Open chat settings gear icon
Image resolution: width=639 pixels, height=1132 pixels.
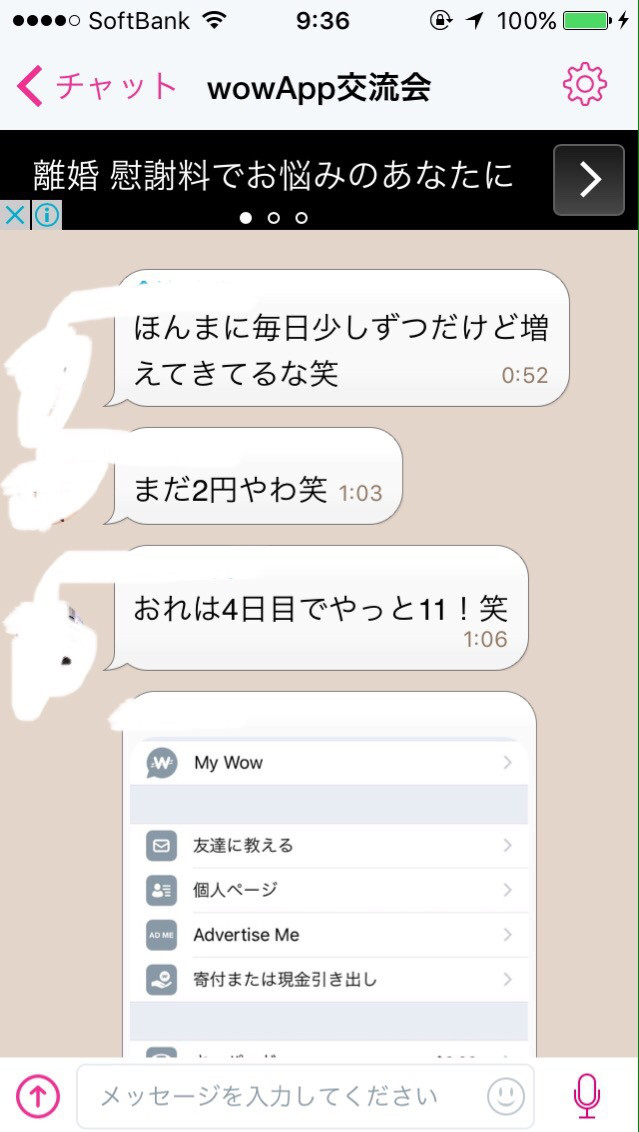585,85
